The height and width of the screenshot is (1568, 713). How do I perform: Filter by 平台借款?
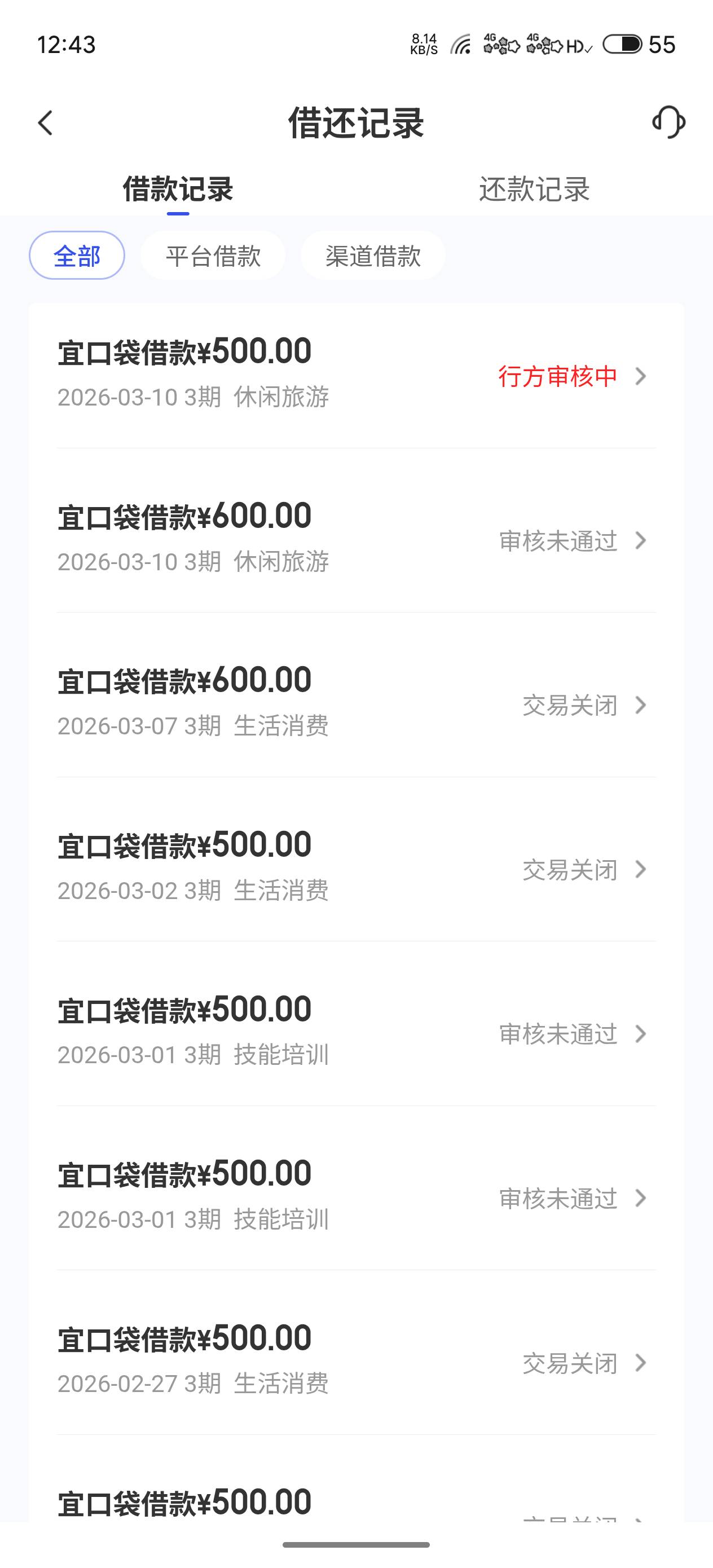point(213,256)
